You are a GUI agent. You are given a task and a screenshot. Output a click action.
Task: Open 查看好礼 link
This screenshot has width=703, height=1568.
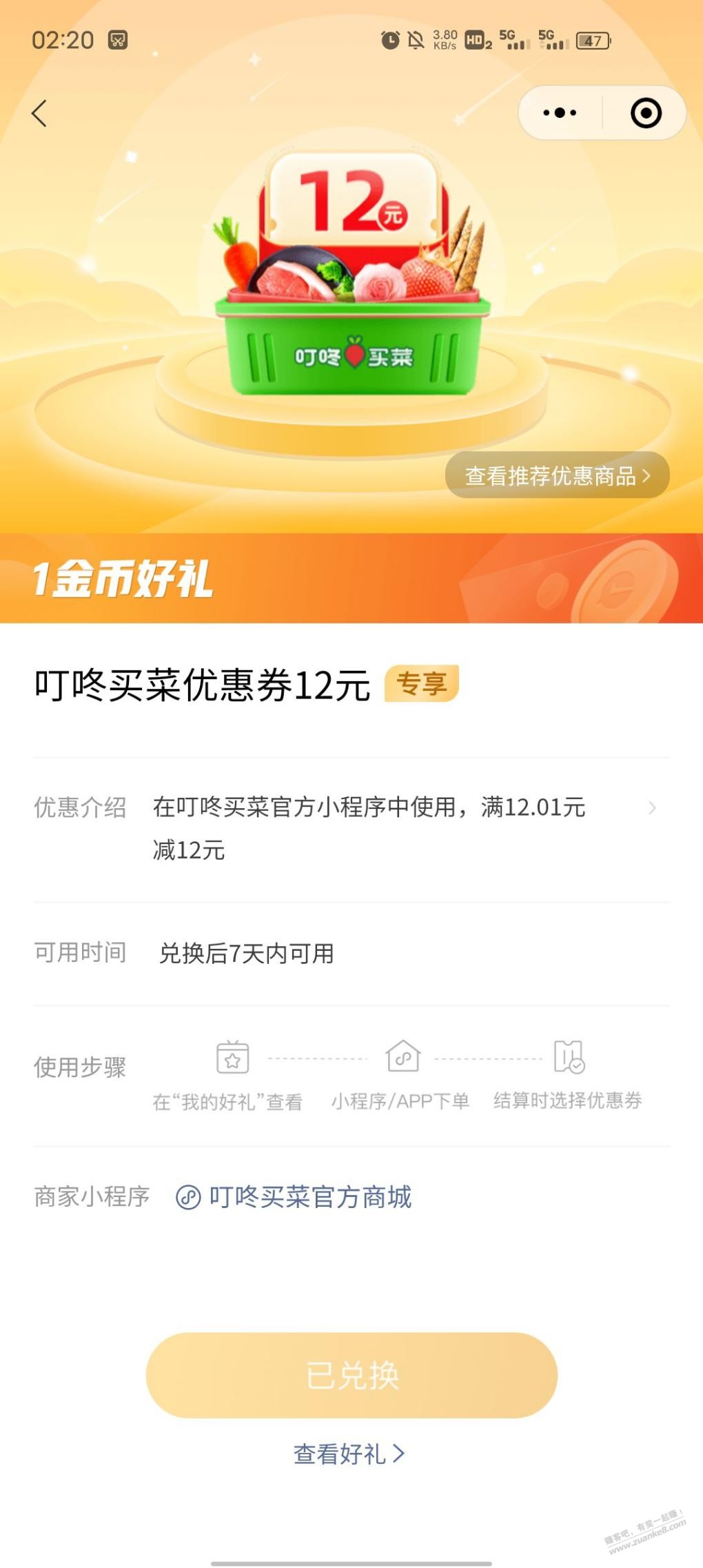pos(349,1454)
